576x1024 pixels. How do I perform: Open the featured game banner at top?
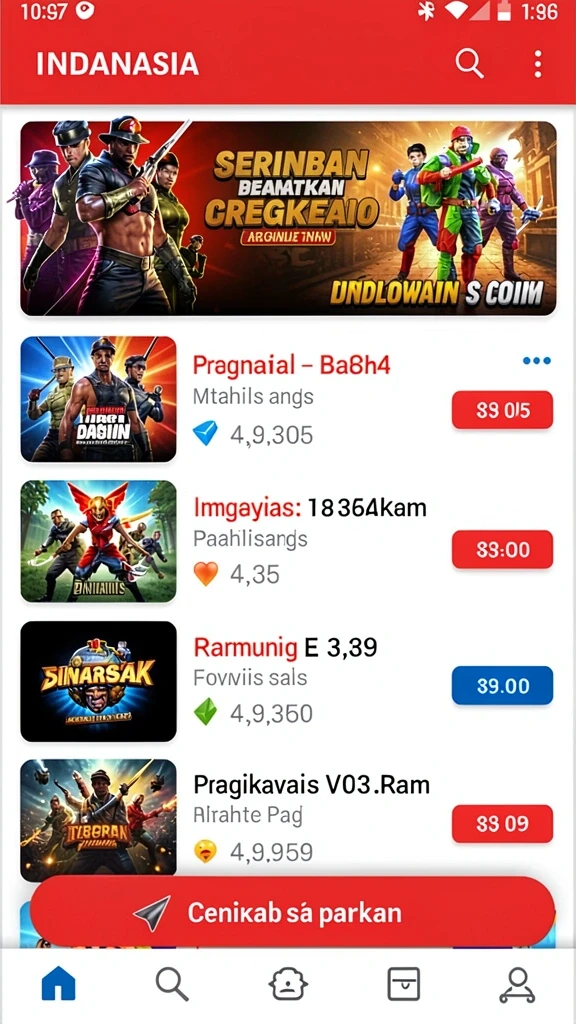[288, 218]
